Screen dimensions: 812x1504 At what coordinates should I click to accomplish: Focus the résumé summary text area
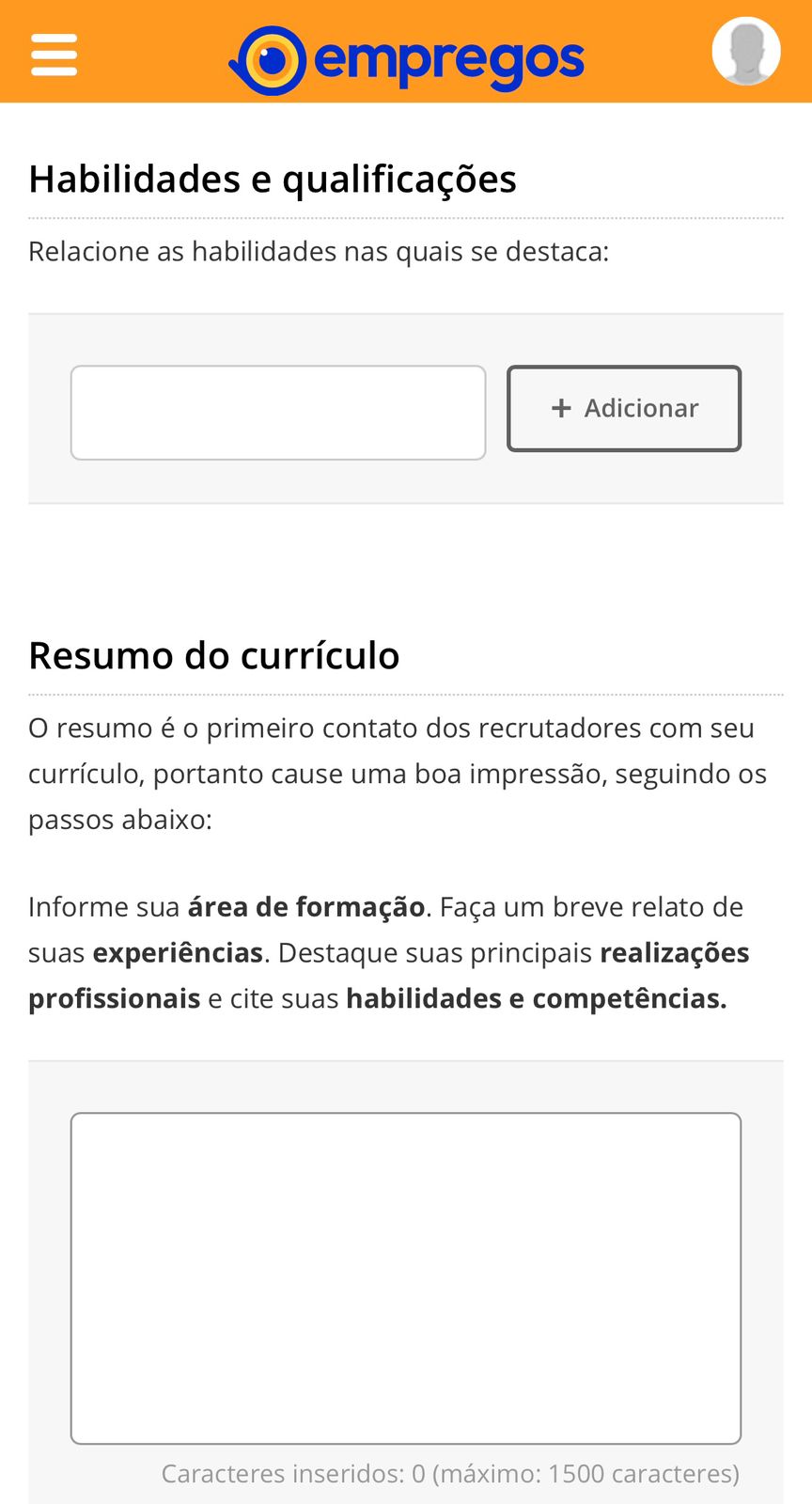pyautogui.click(x=406, y=1277)
